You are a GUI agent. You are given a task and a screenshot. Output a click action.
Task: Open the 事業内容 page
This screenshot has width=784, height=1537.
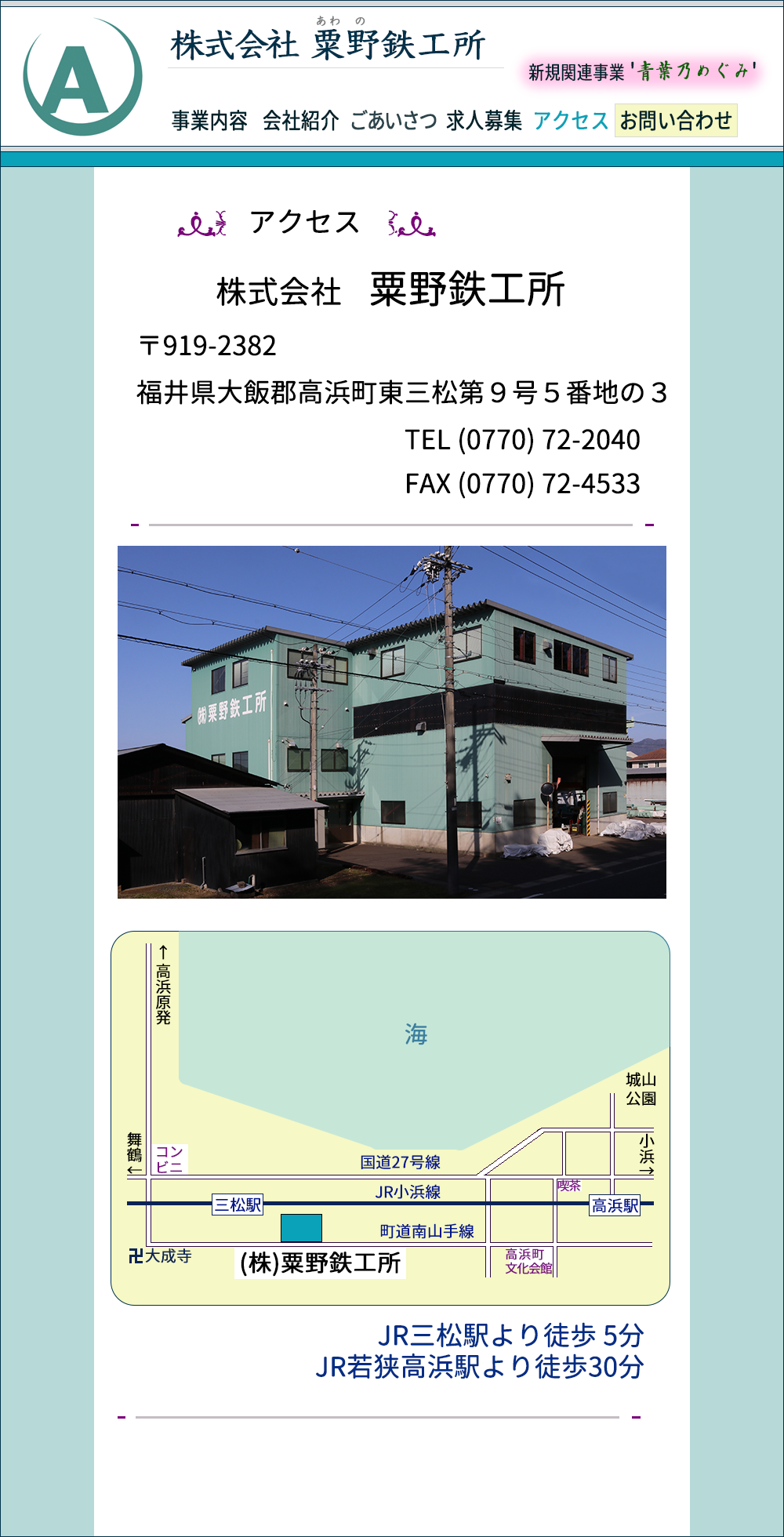pyautogui.click(x=209, y=121)
